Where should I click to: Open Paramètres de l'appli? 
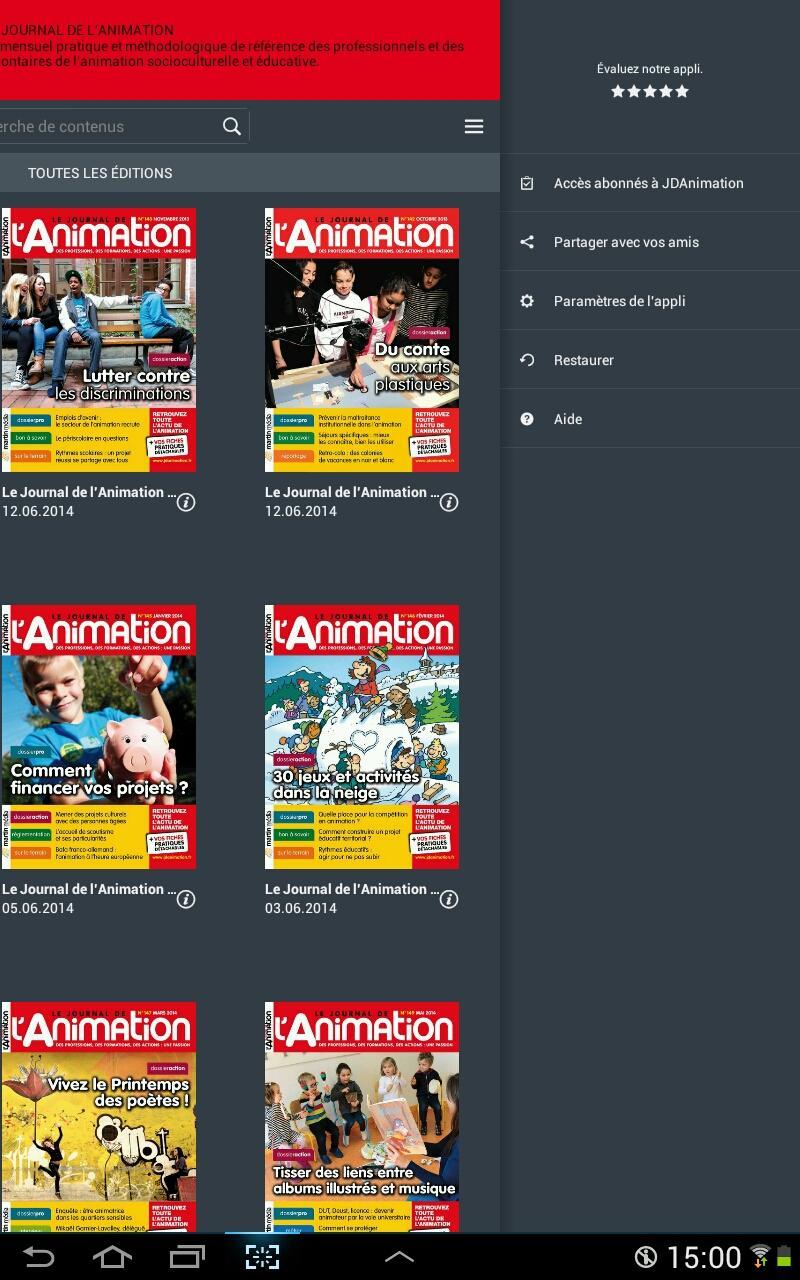click(619, 301)
